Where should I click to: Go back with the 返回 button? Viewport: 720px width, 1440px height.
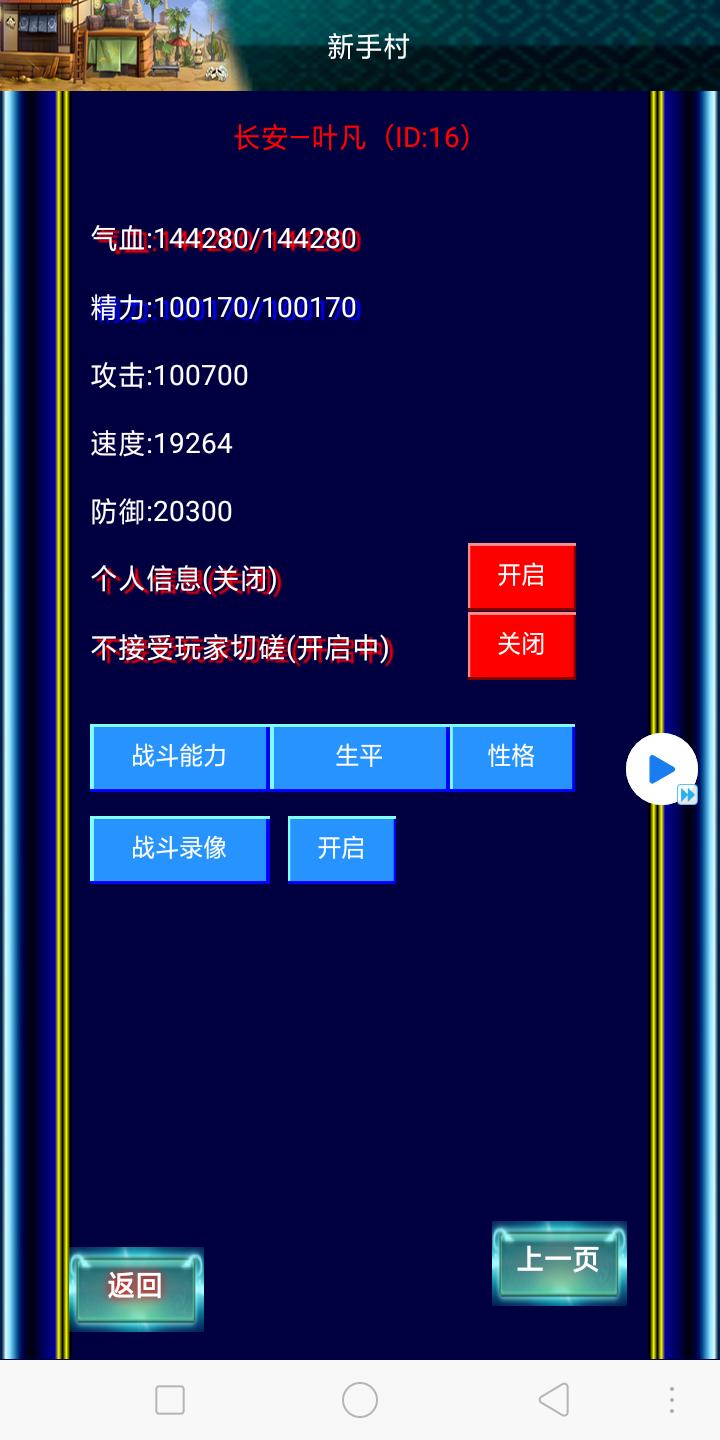point(136,1288)
